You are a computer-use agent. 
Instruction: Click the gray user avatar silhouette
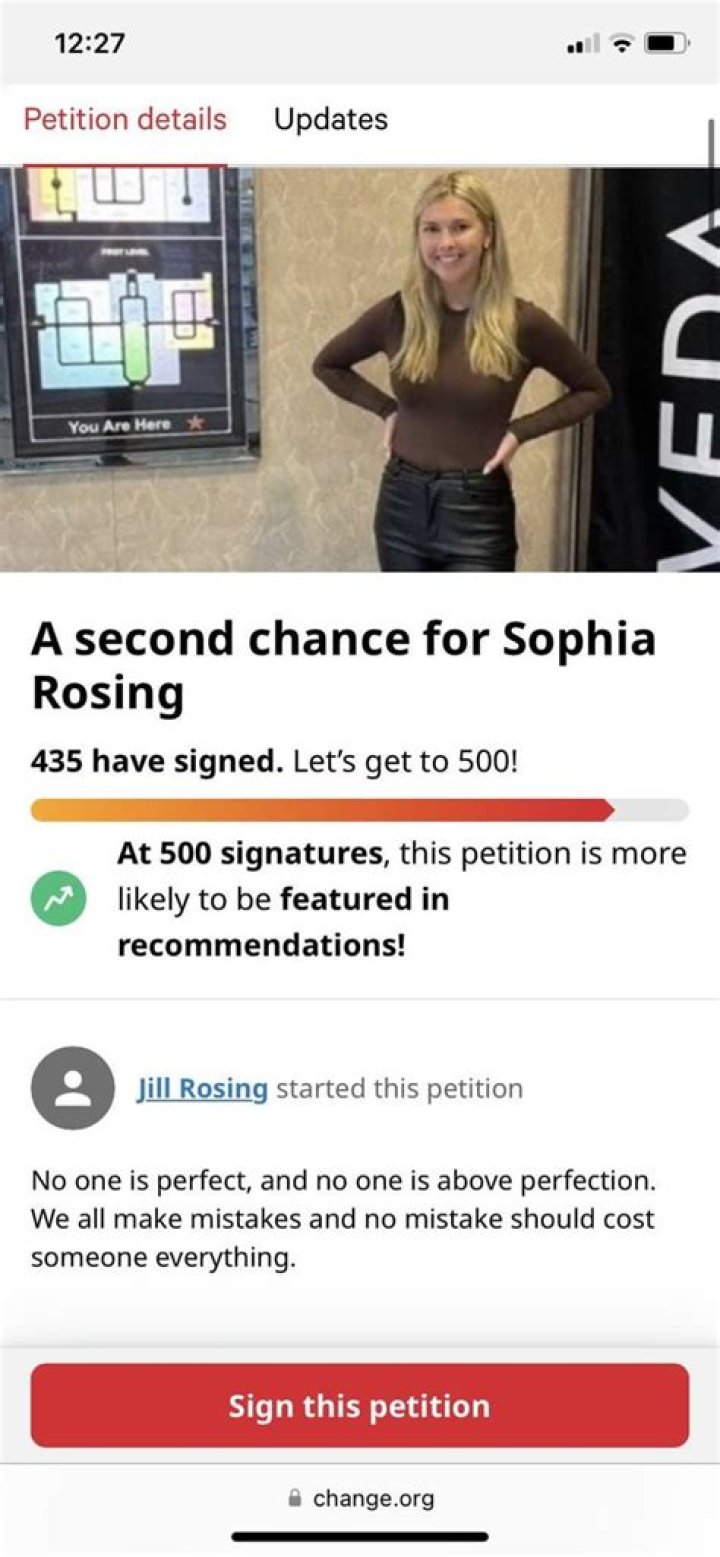[71, 1089]
